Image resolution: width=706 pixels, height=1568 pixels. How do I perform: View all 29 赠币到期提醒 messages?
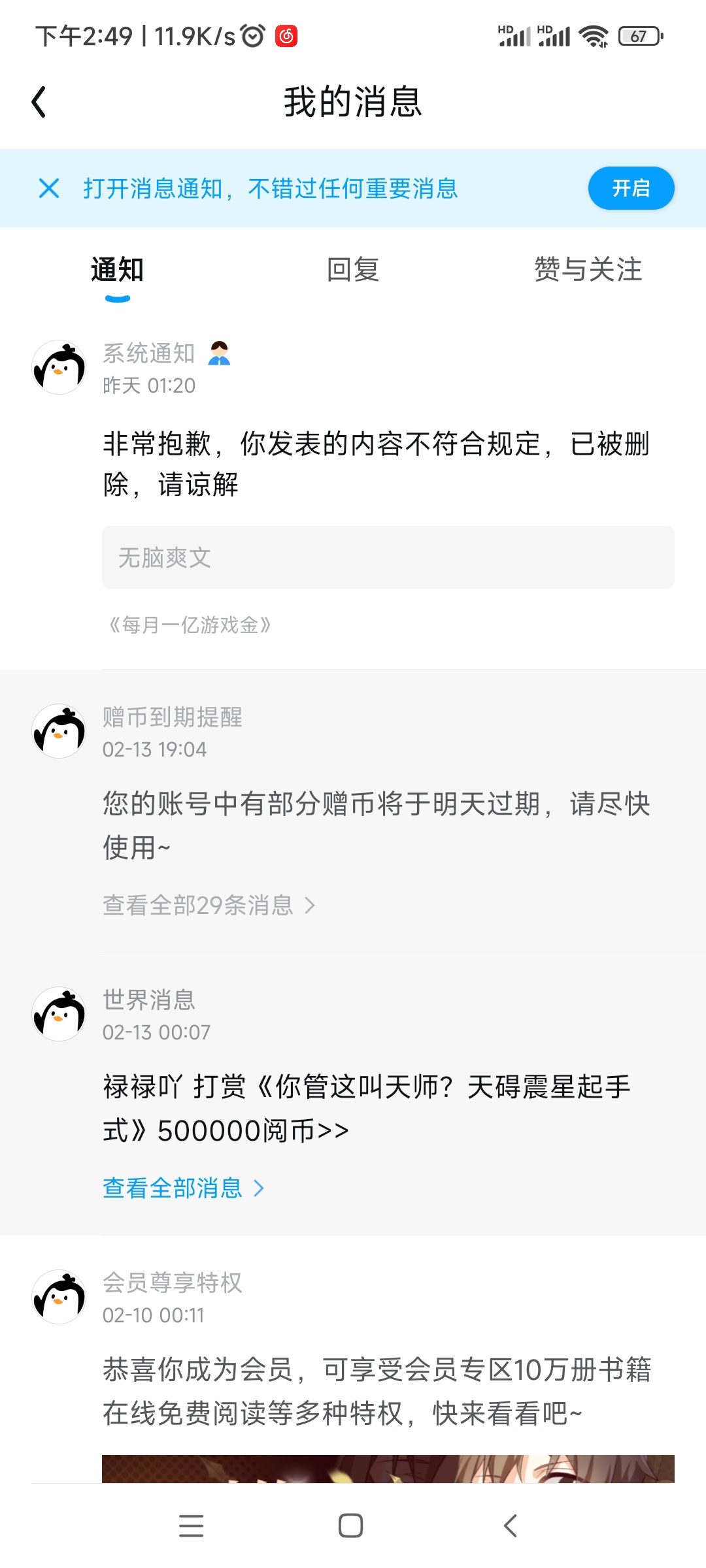209,906
